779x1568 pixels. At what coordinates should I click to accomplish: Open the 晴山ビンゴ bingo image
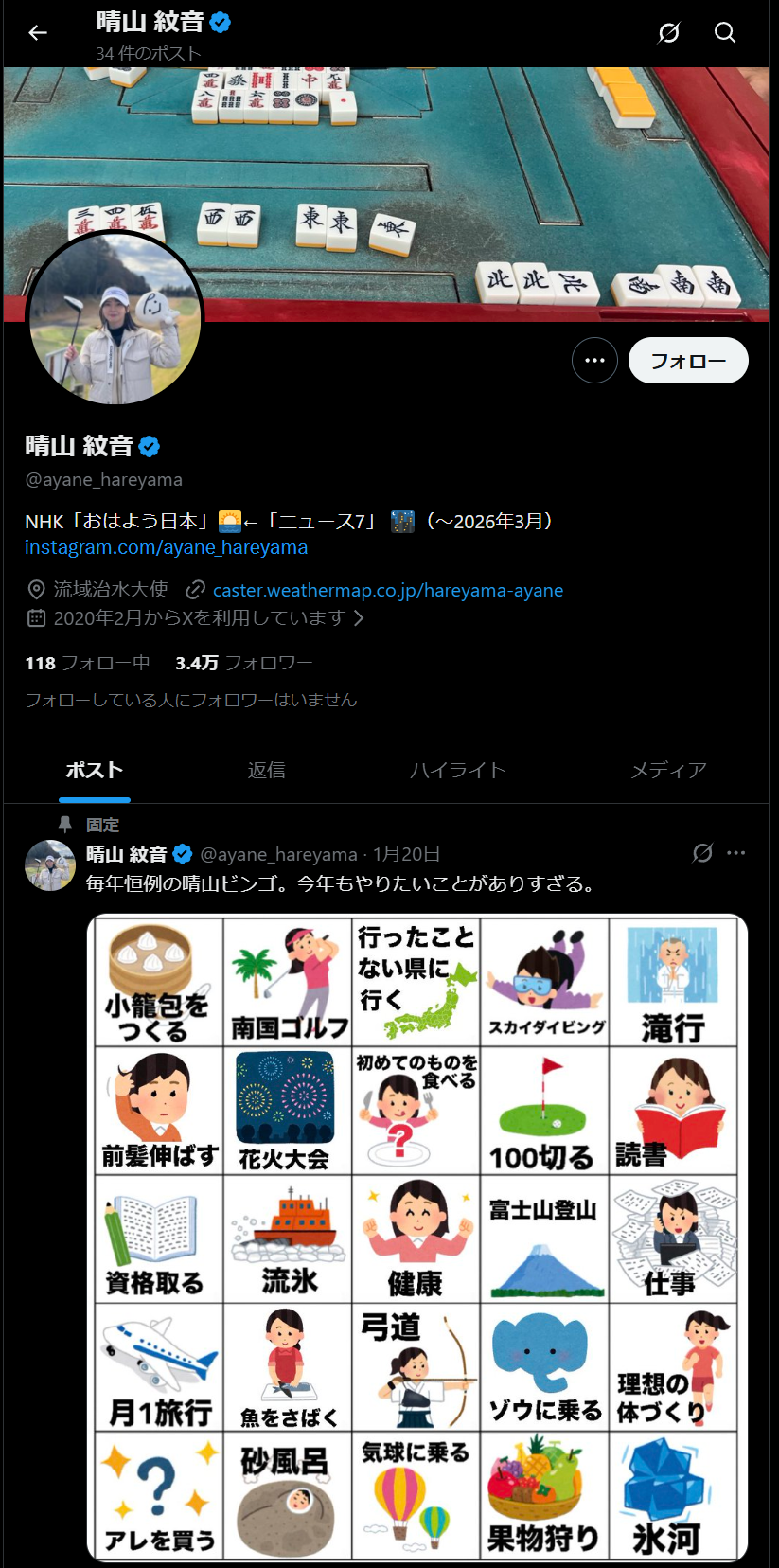click(416, 1236)
